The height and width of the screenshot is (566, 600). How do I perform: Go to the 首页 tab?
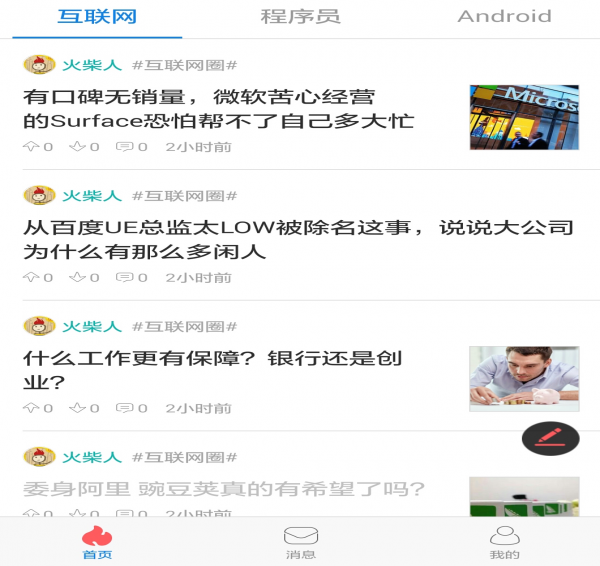(97, 541)
